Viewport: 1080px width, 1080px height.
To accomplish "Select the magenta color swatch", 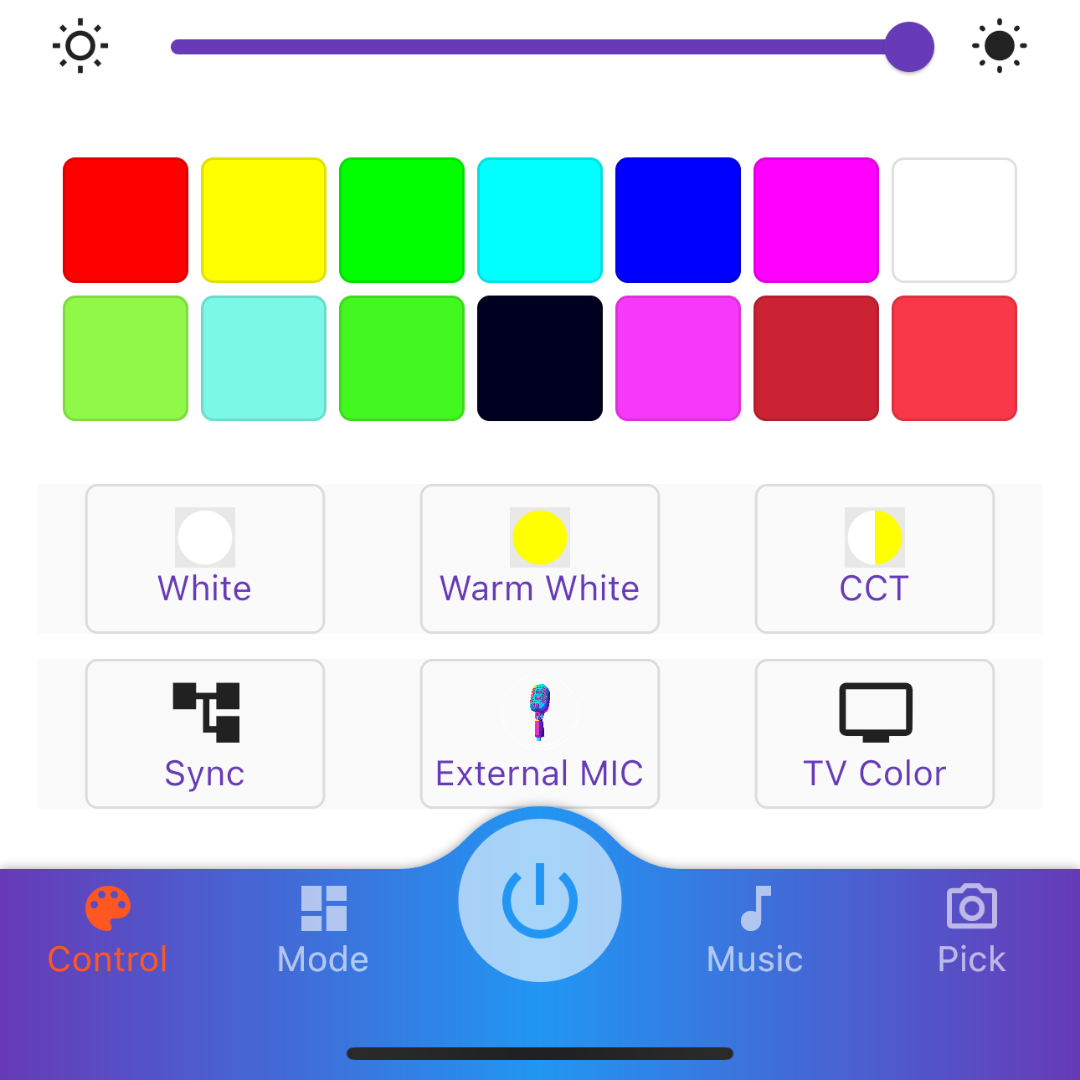I will click(816, 220).
